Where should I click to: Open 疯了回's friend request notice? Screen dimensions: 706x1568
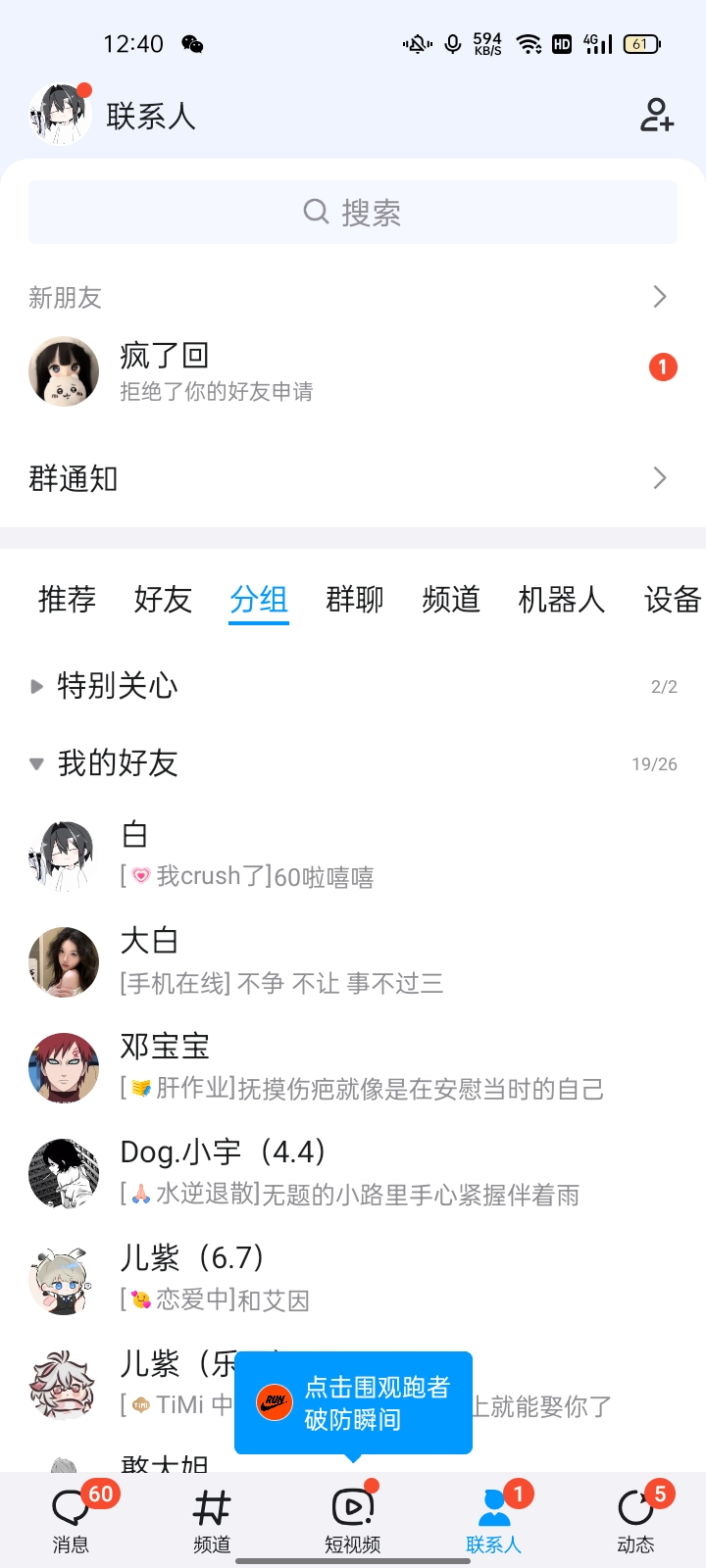(353, 371)
